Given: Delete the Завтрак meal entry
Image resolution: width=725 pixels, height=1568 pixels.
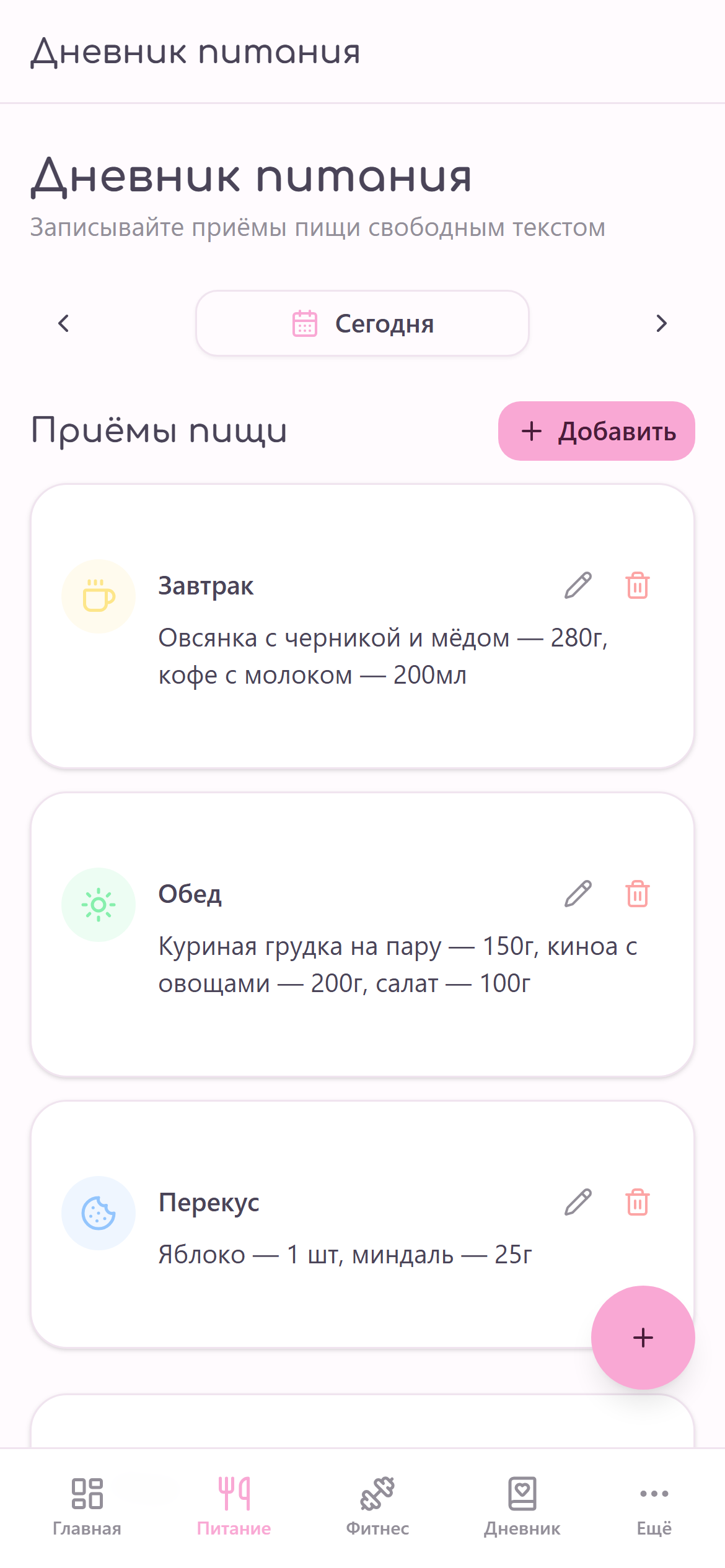Looking at the screenshot, I should pos(637,586).
